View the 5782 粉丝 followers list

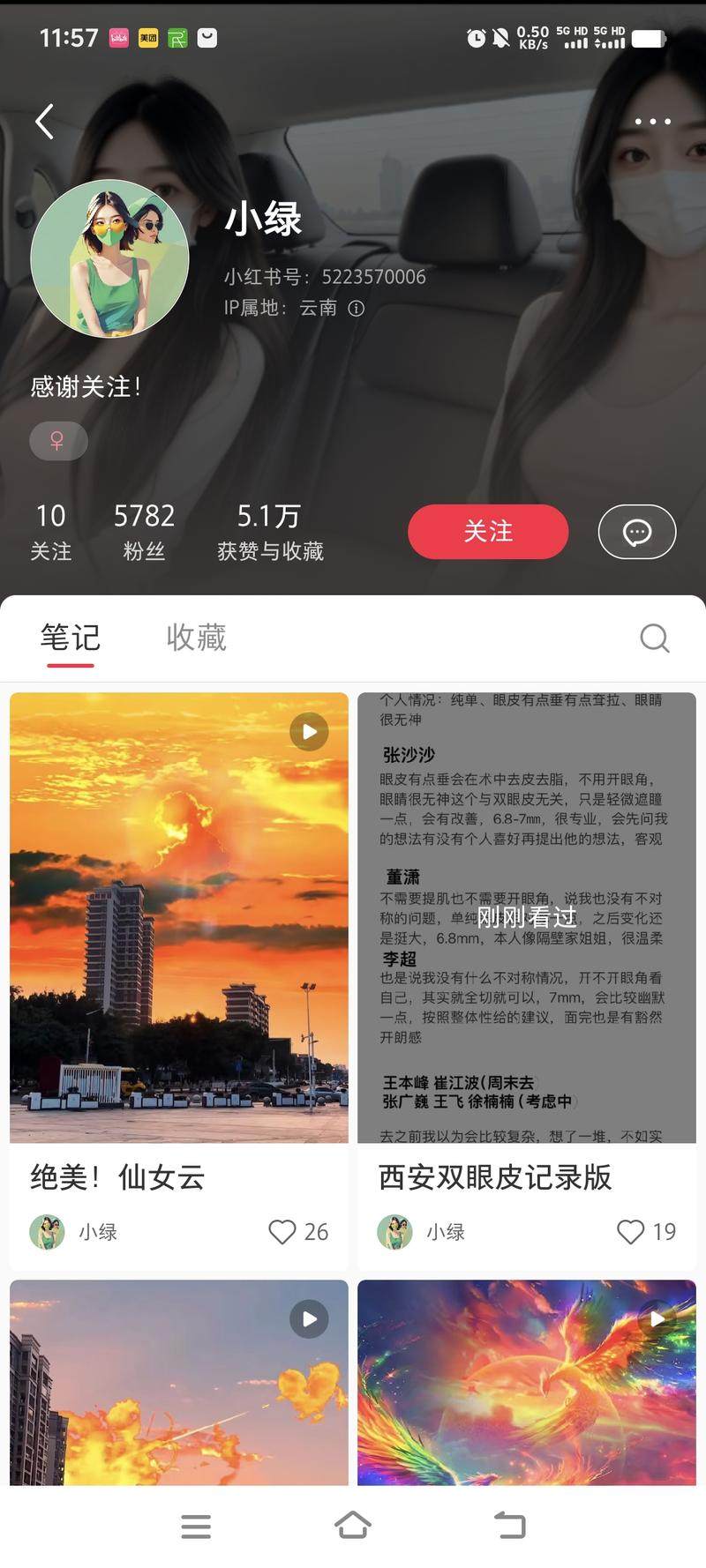tap(144, 531)
